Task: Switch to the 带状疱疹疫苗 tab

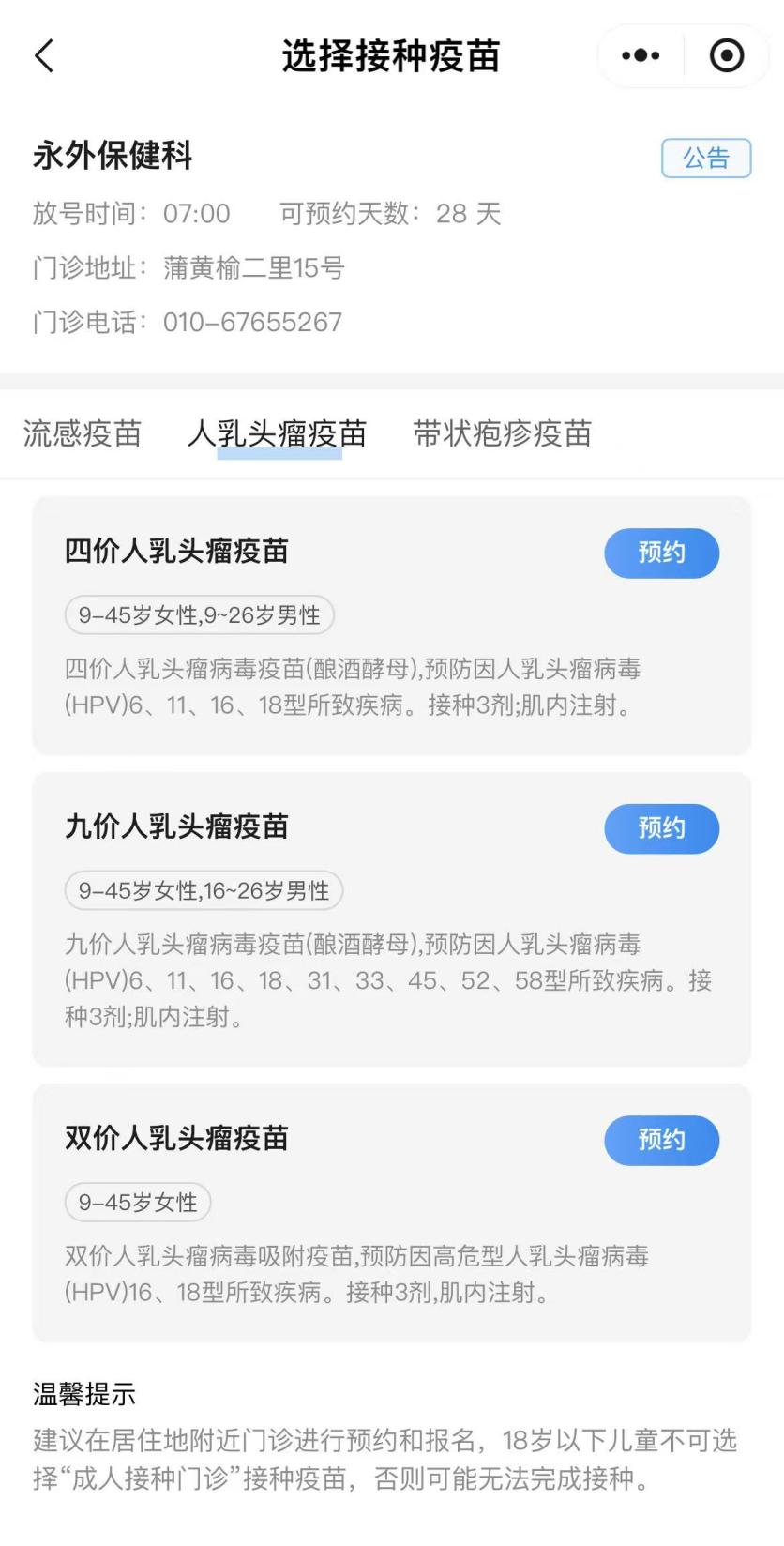Action: tap(500, 434)
